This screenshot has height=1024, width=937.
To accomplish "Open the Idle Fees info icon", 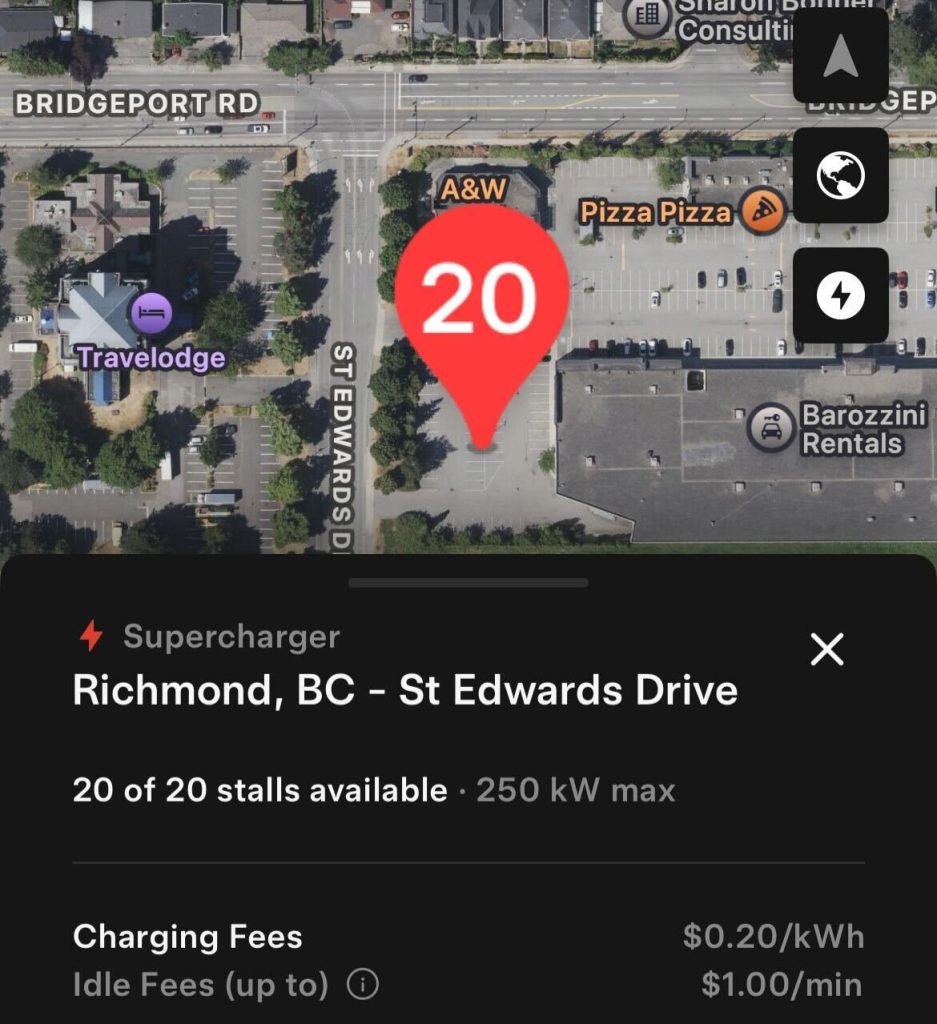I will pyautogui.click(x=362, y=985).
